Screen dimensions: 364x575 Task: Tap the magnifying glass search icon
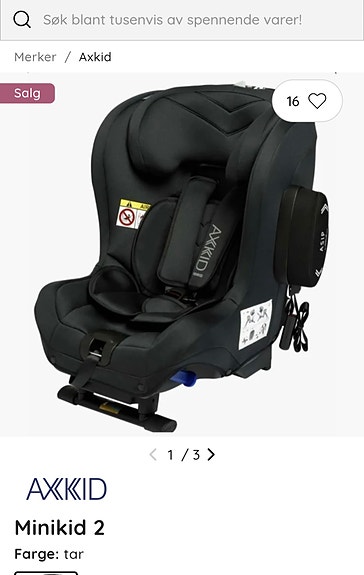(22, 19)
